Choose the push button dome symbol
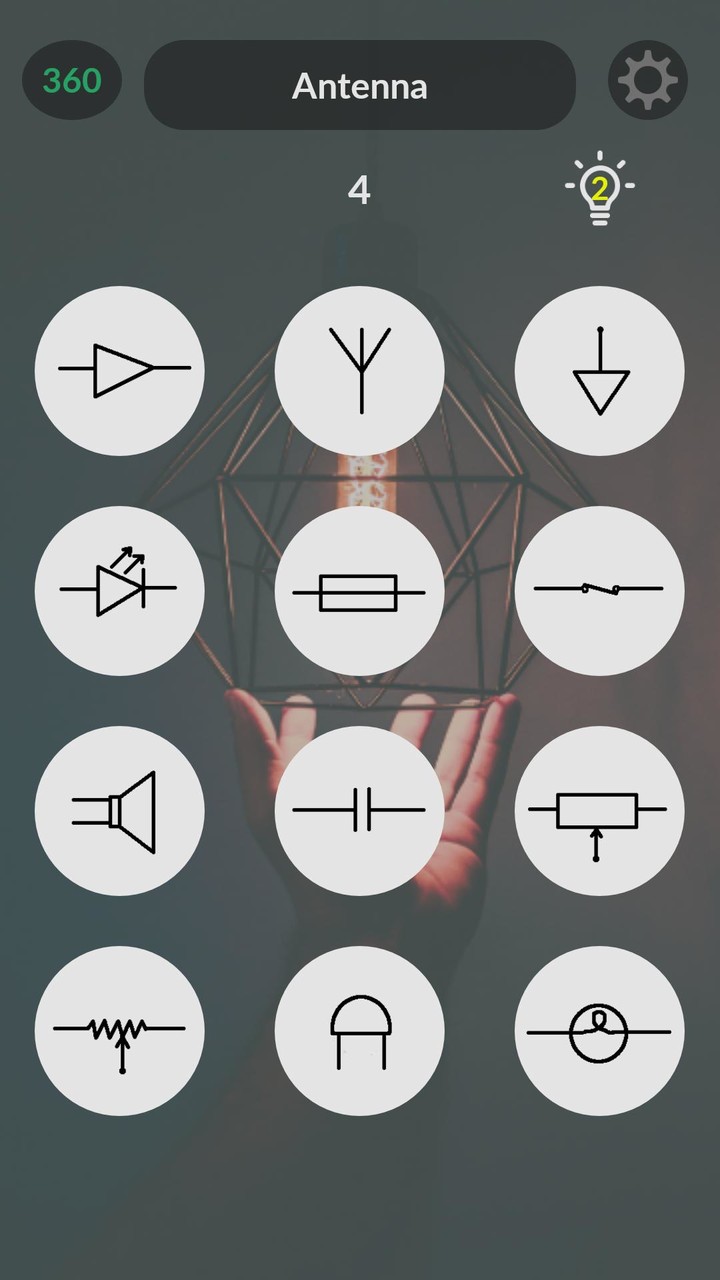 tap(359, 1029)
